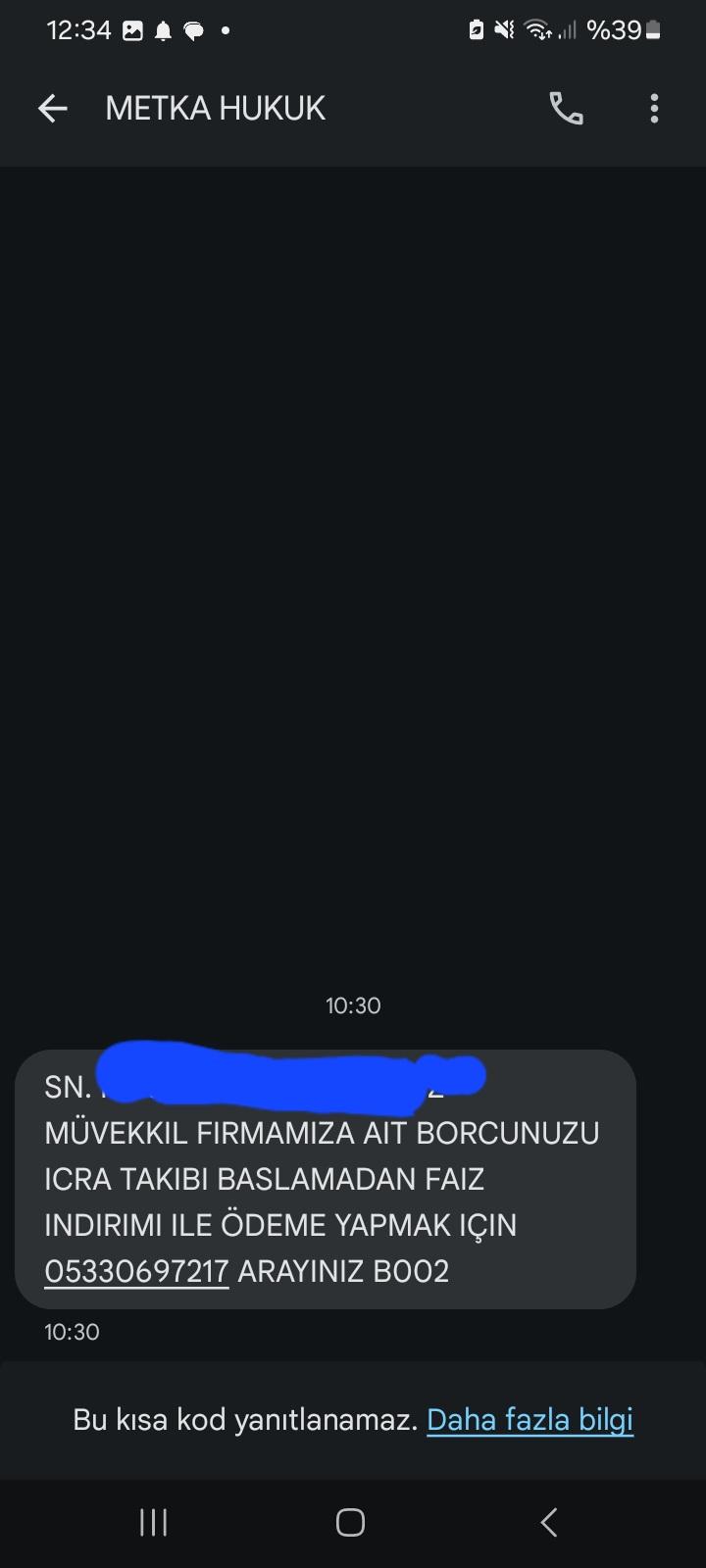Go to the home screen
Screen dimensions: 706x1568
coord(351,1522)
